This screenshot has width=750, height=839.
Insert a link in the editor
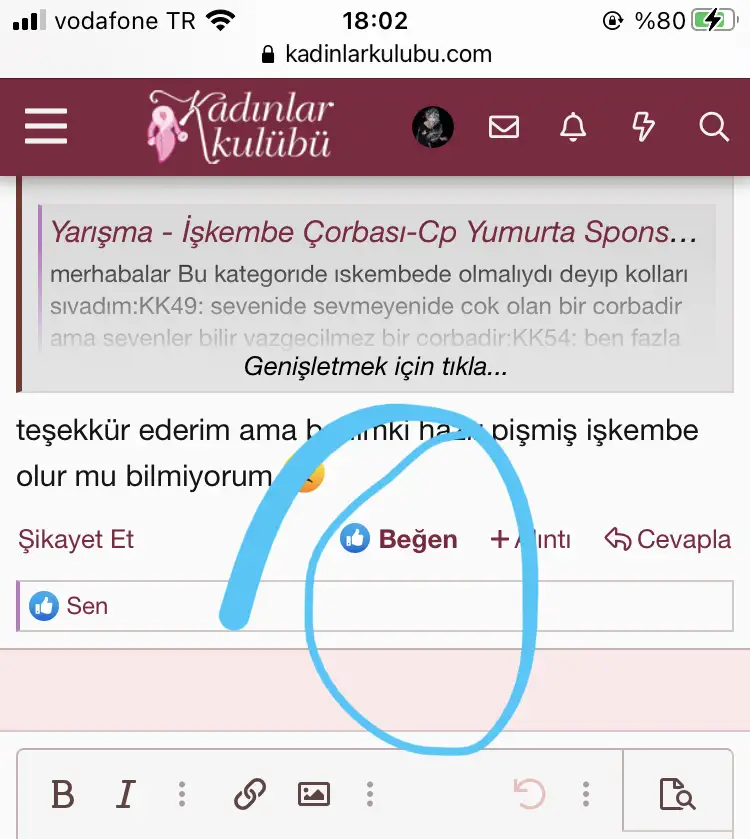point(248,795)
